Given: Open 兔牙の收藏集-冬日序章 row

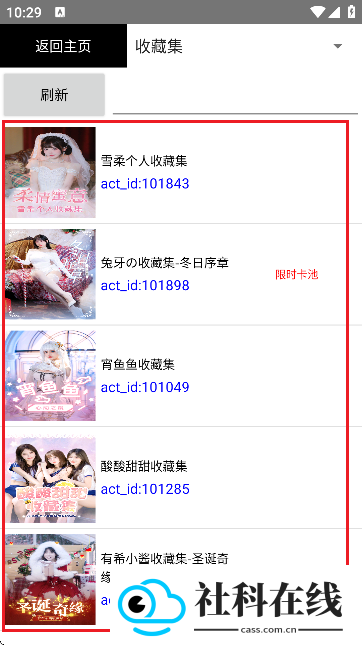Looking at the screenshot, I should (x=181, y=274).
